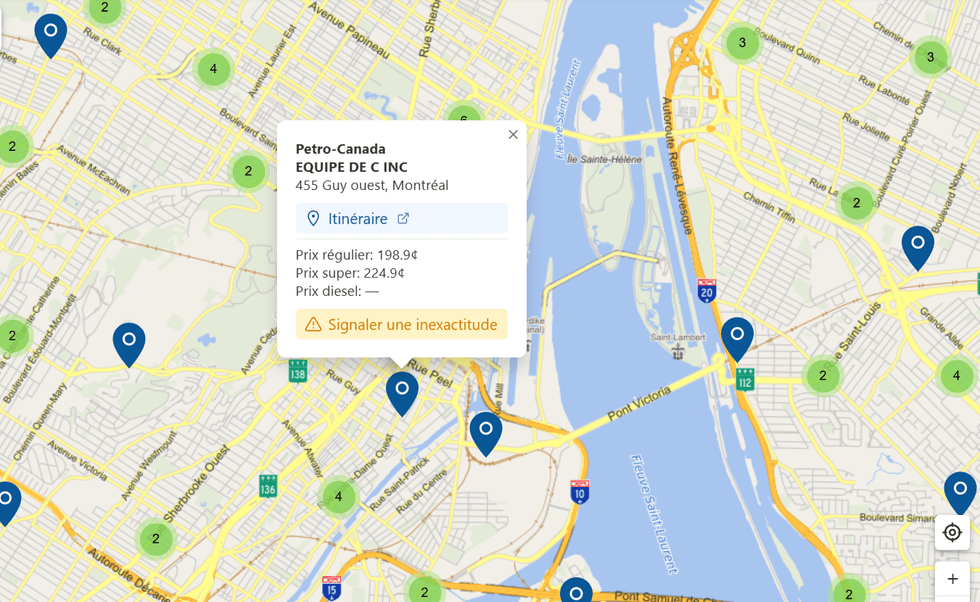
Task: Select pin near Boulevard Édouard-Montpetit
Action: [x=129, y=341]
